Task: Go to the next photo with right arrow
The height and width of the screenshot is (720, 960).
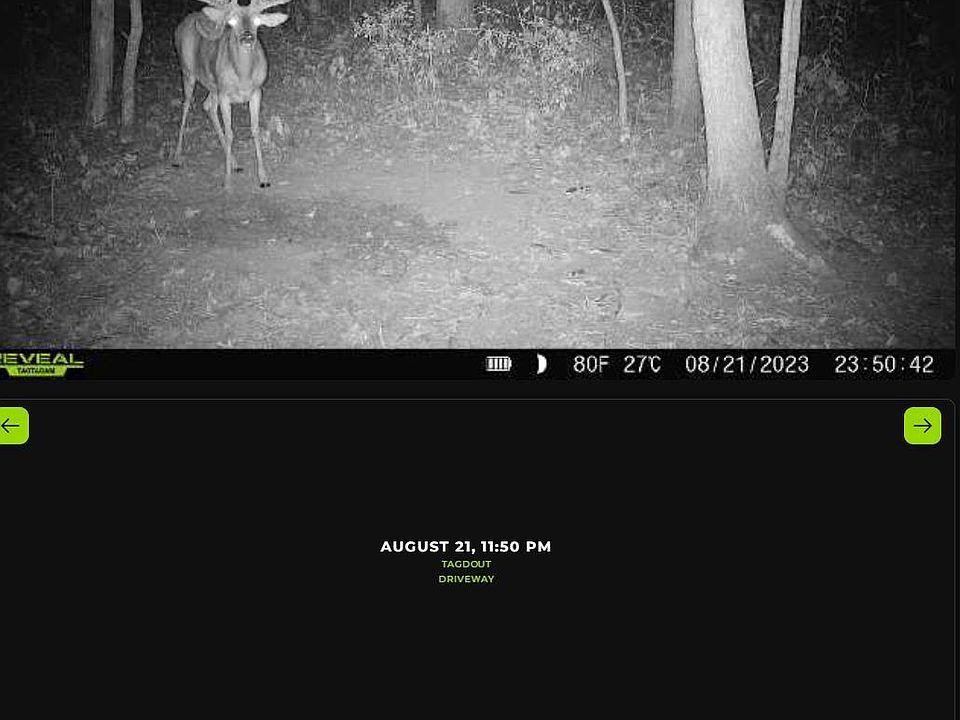Action: point(922,426)
